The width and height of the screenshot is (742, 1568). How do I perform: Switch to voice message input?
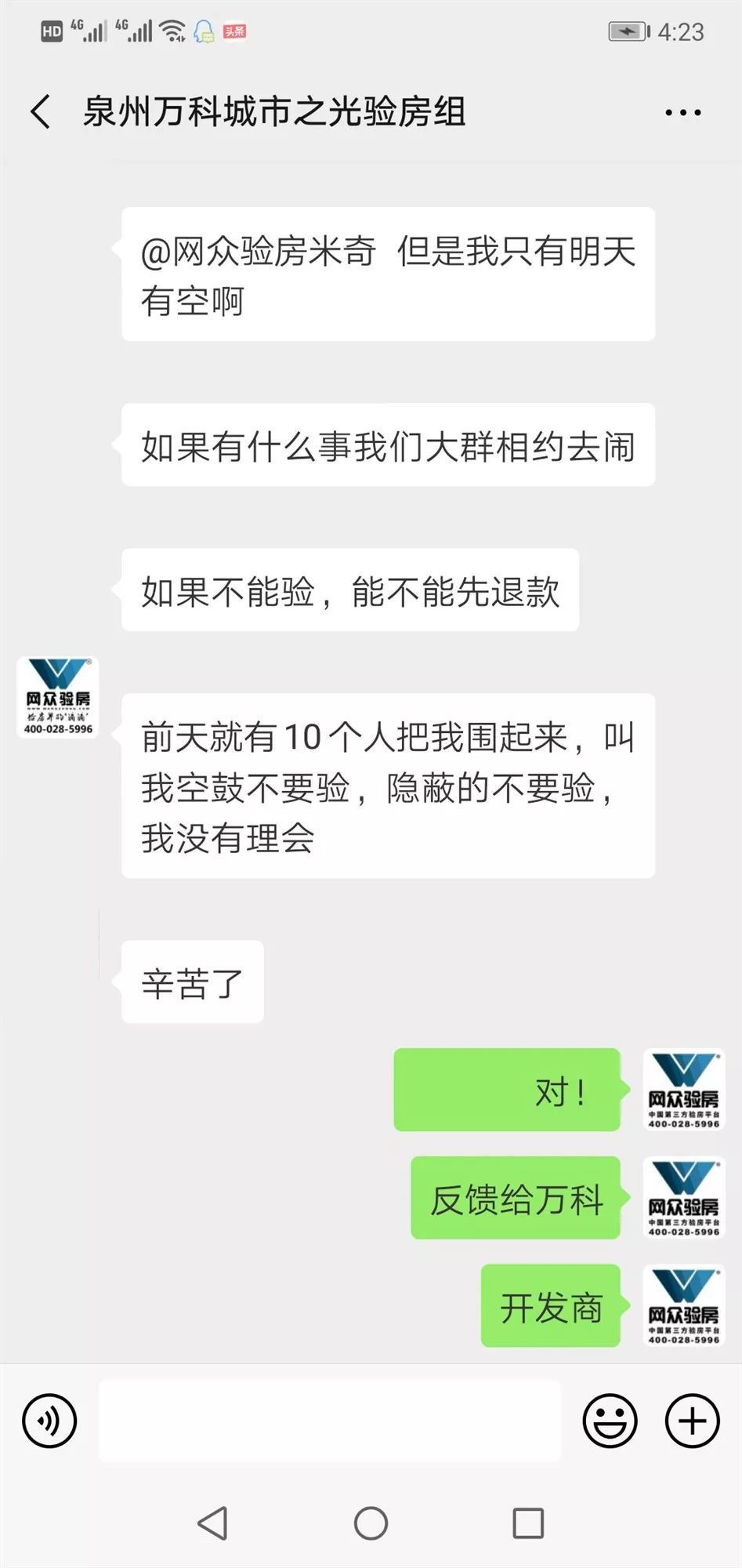click(x=49, y=1421)
